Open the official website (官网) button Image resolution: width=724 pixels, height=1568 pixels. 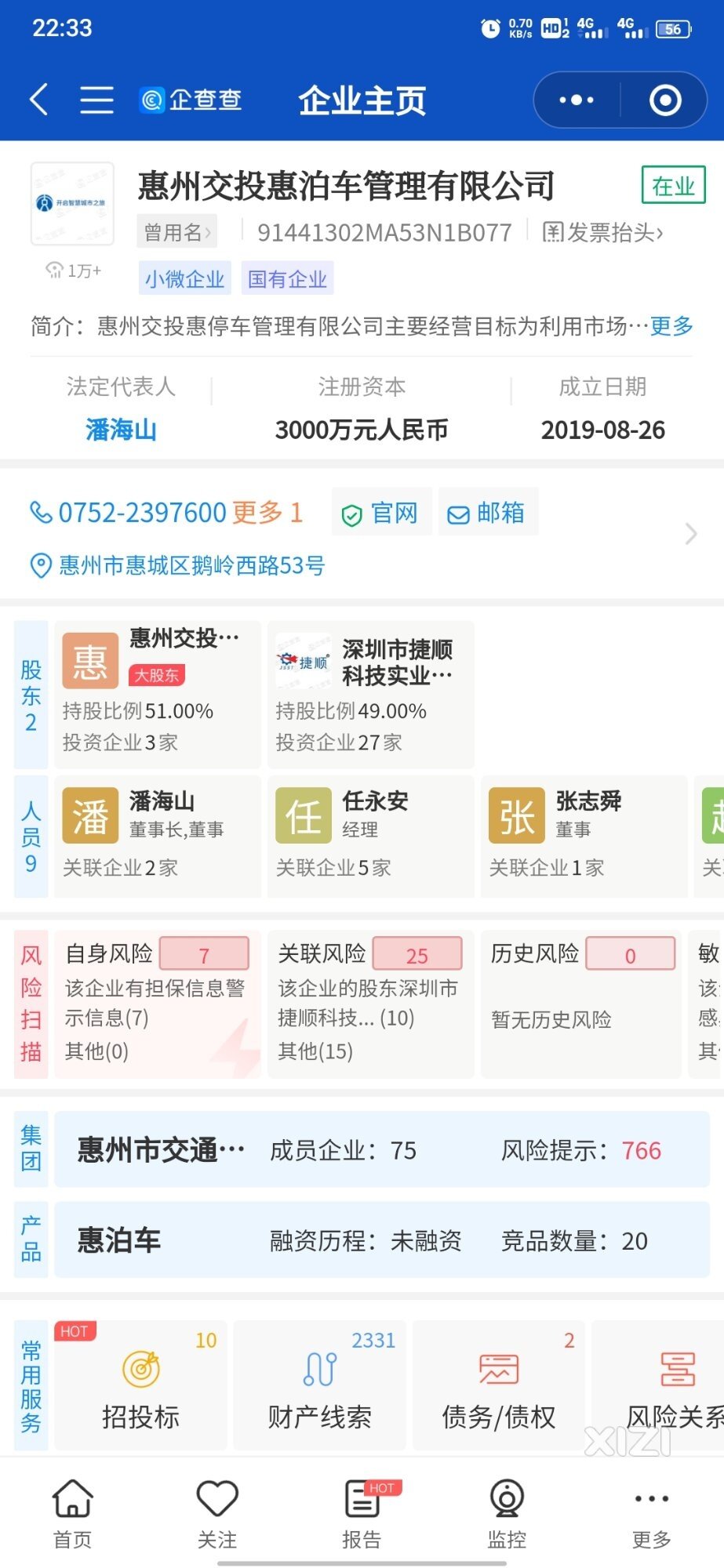(x=381, y=513)
